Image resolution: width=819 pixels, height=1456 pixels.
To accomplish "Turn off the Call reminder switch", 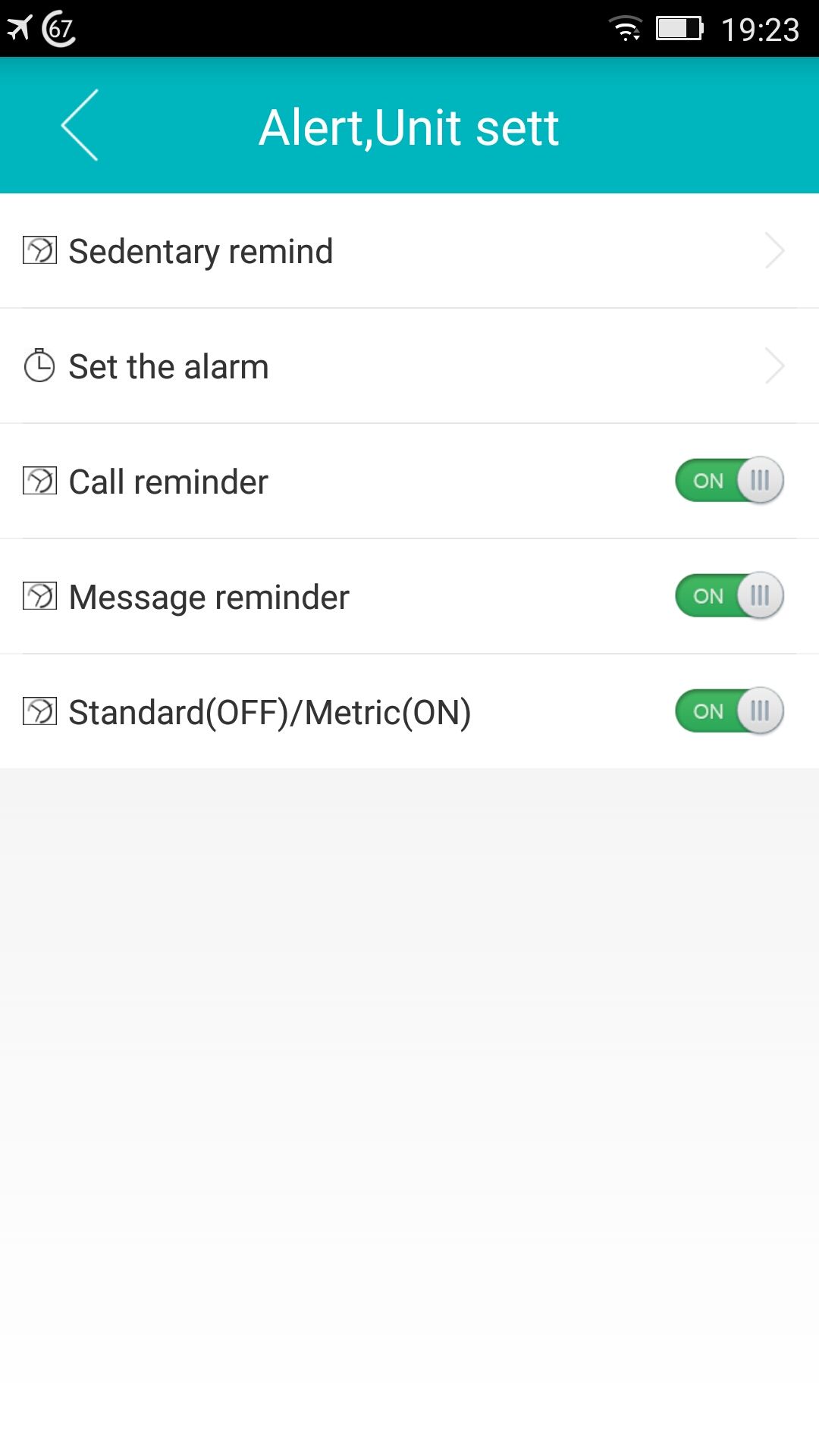I will (729, 481).
